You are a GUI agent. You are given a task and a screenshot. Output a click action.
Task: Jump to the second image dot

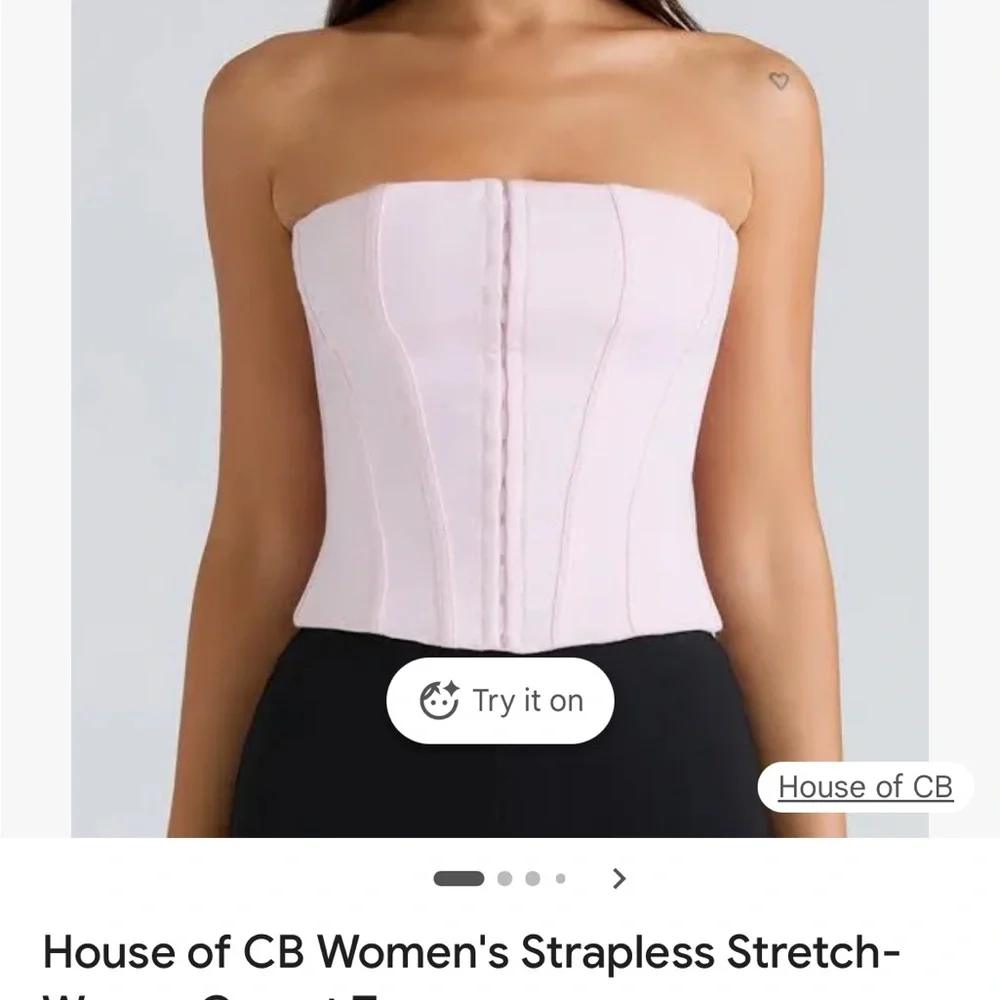pyautogui.click(x=504, y=878)
